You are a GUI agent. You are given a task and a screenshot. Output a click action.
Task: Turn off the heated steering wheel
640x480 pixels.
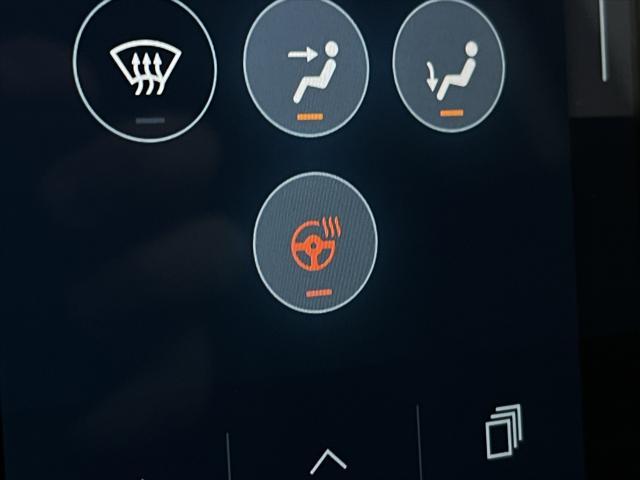(x=316, y=243)
